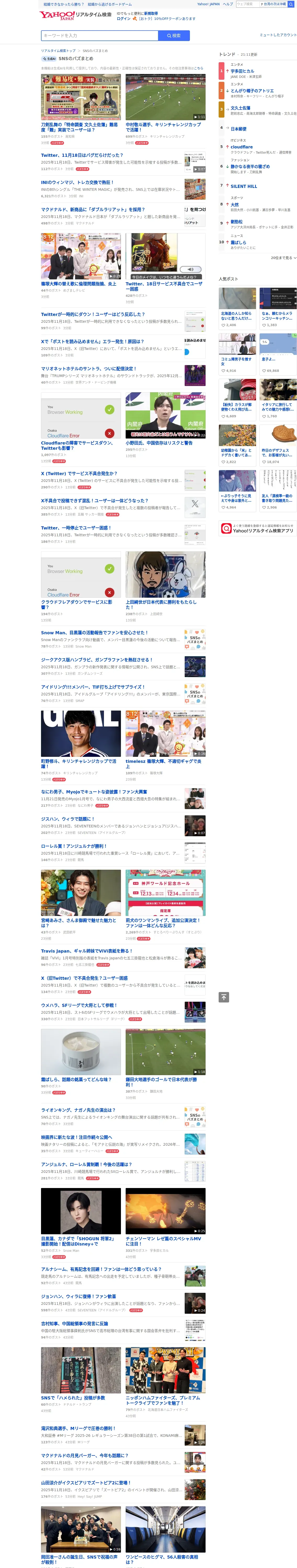The image size is (297, 1568).
Task: Open the cloudflare trend entry
Action: tap(242, 147)
